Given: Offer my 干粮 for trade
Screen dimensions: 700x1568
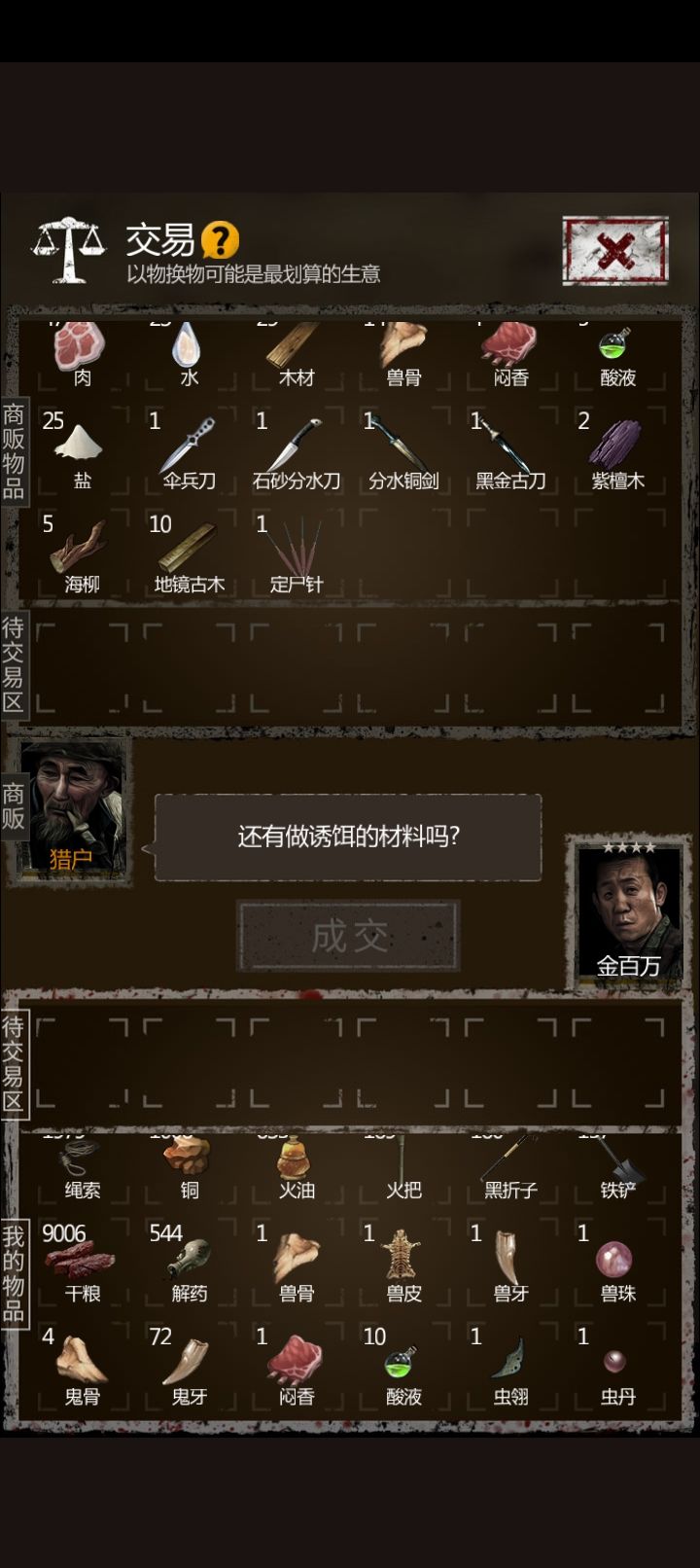Looking at the screenshot, I should pos(81,1263).
